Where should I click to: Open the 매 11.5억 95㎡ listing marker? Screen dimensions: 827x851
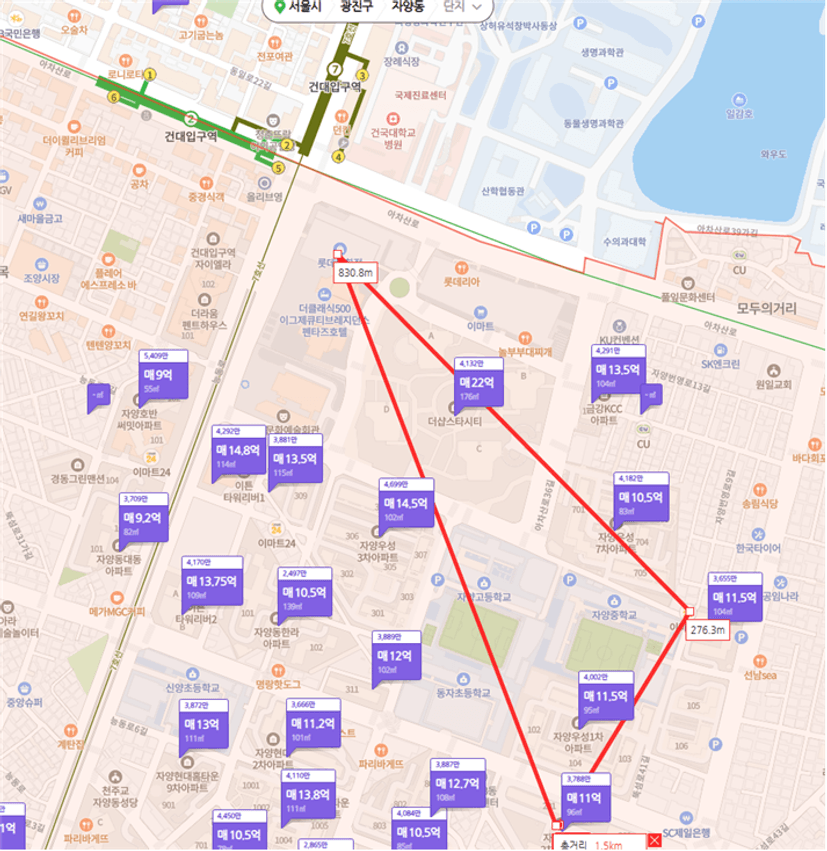pos(604,697)
